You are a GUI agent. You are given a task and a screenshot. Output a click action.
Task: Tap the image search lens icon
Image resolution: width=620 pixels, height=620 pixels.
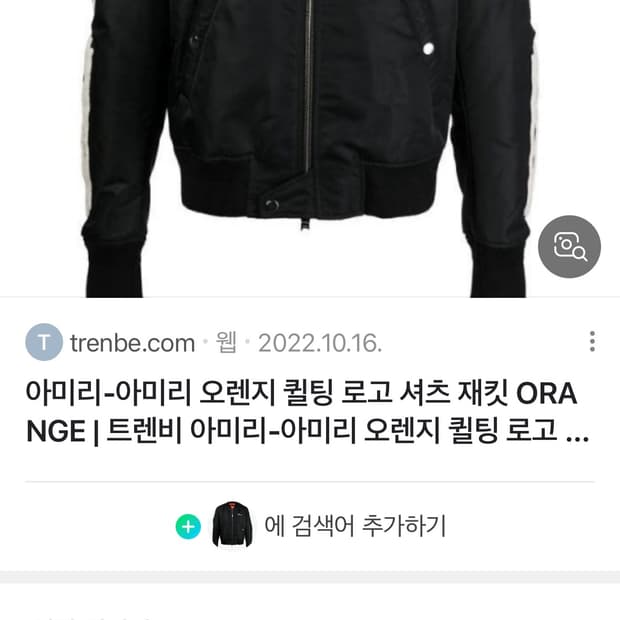click(x=569, y=247)
